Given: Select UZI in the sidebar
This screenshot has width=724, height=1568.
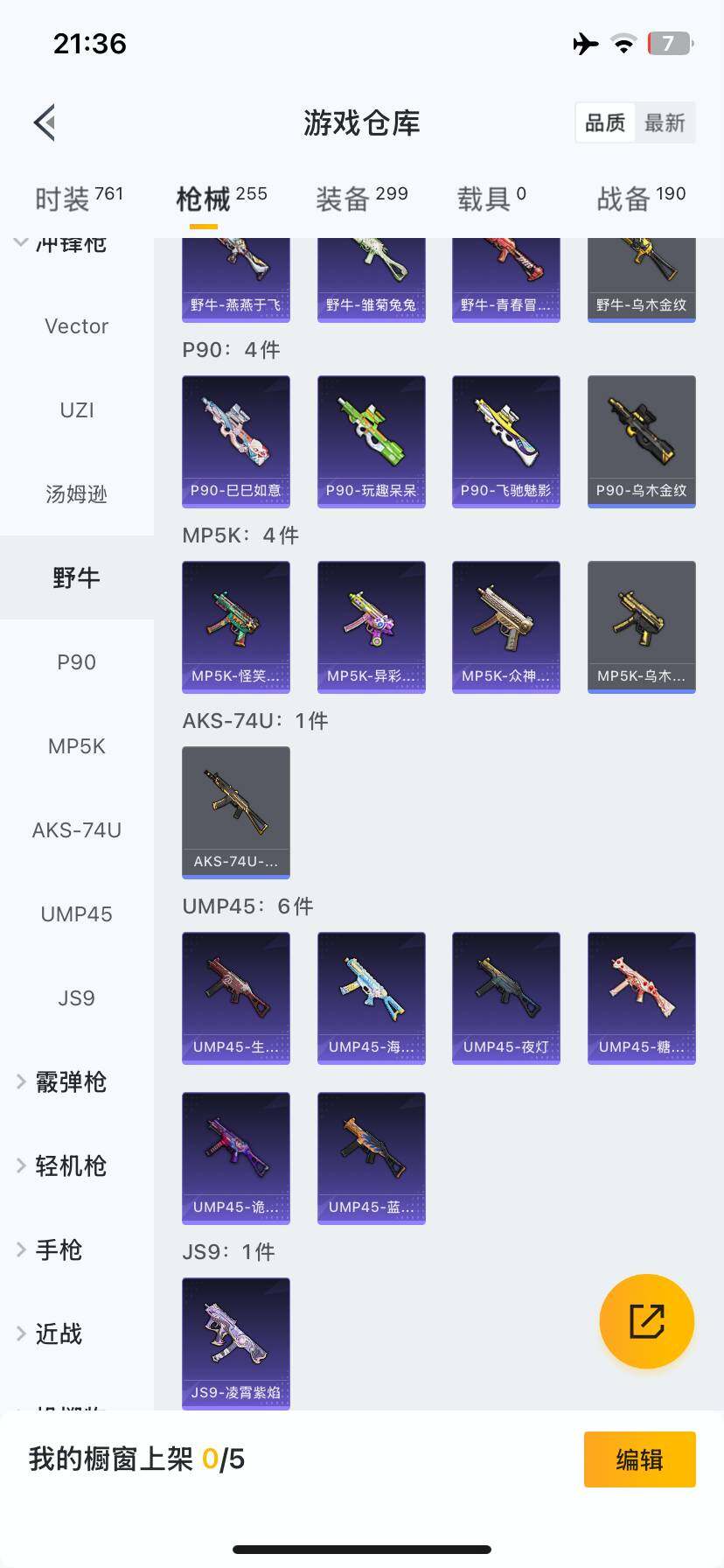Looking at the screenshot, I should tap(76, 409).
